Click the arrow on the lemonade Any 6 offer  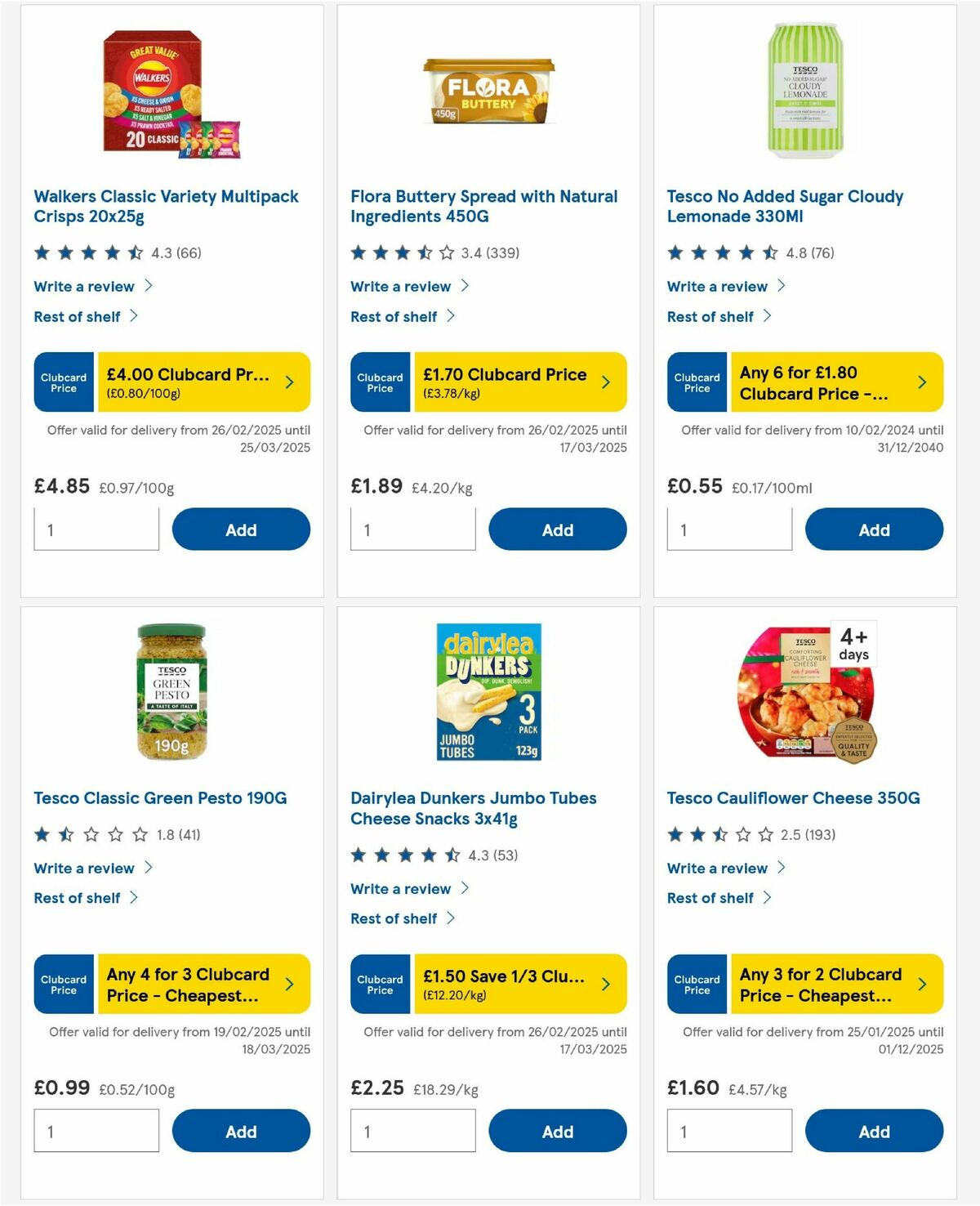pos(922,382)
